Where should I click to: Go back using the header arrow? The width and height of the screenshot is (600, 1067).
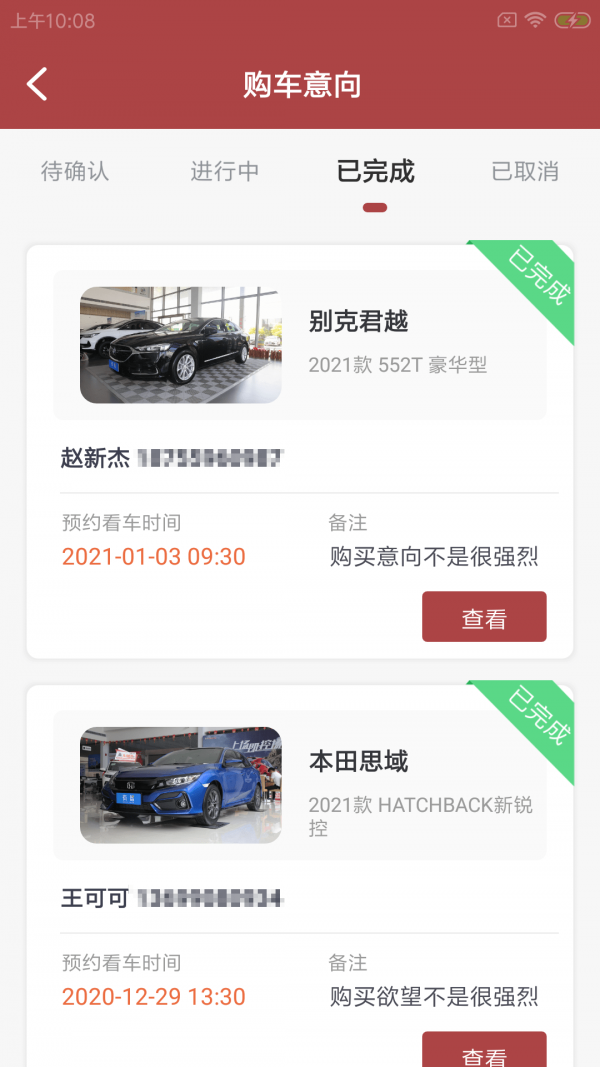click(37, 84)
